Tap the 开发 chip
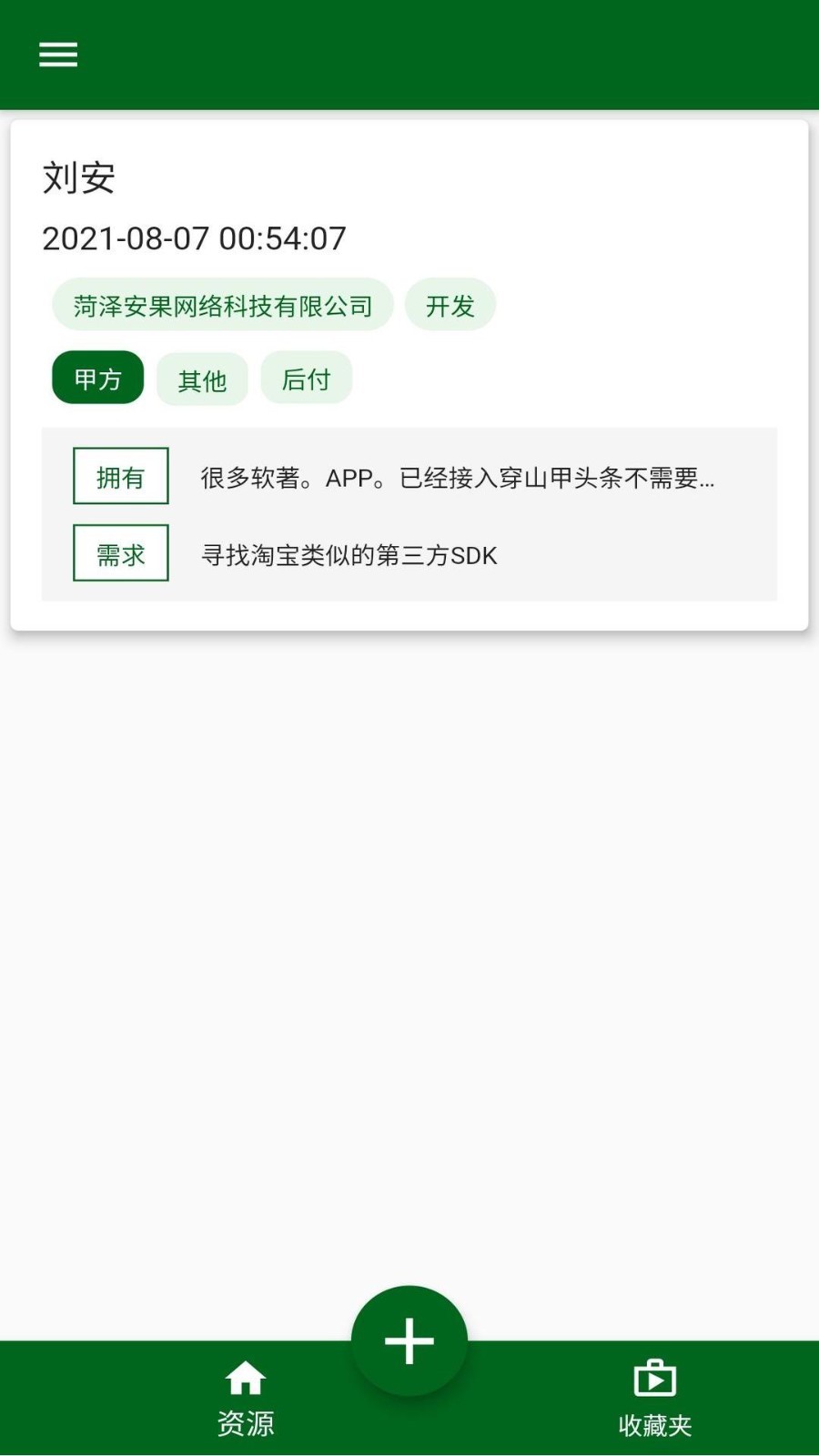 [x=450, y=305]
